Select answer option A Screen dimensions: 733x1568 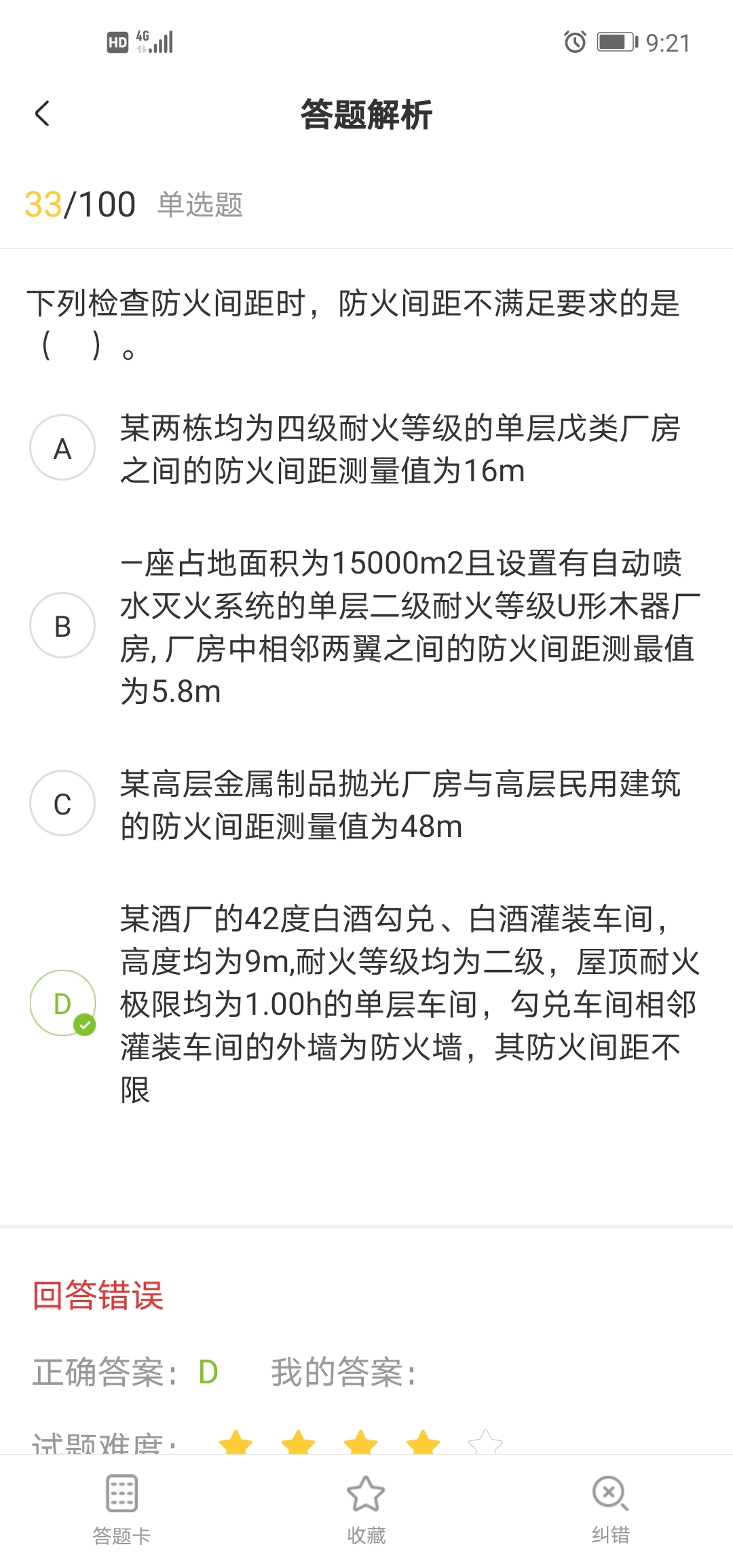62,448
